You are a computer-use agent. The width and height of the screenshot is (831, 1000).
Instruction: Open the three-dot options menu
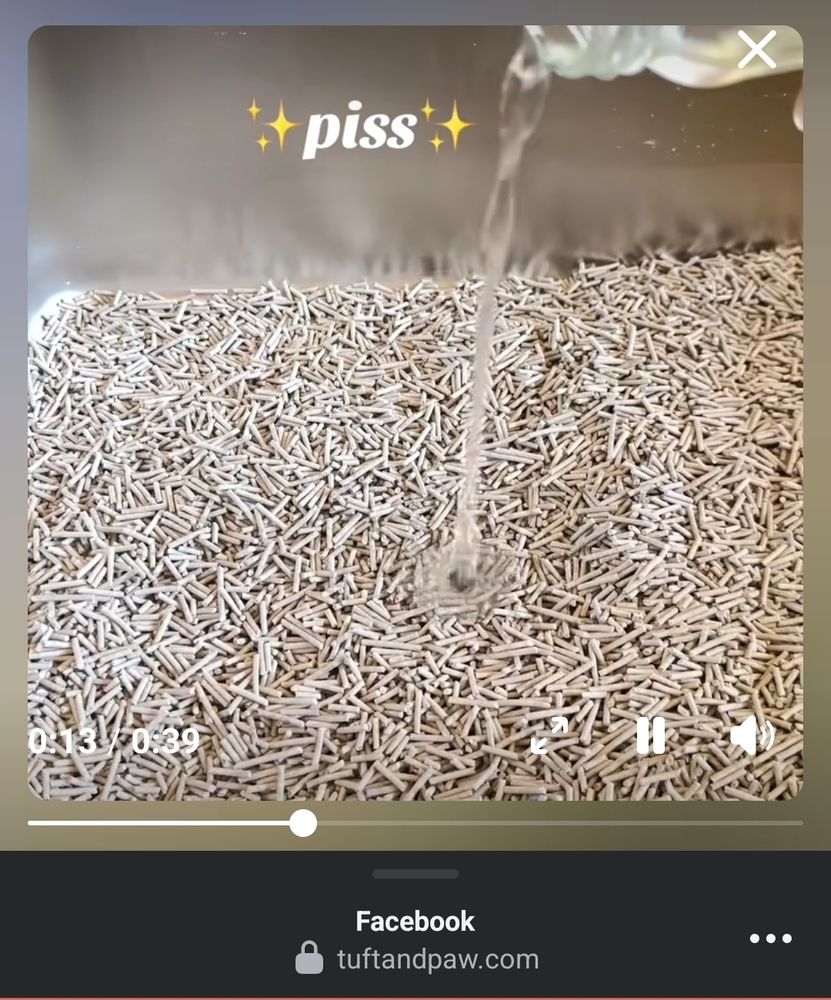tap(770, 938)
